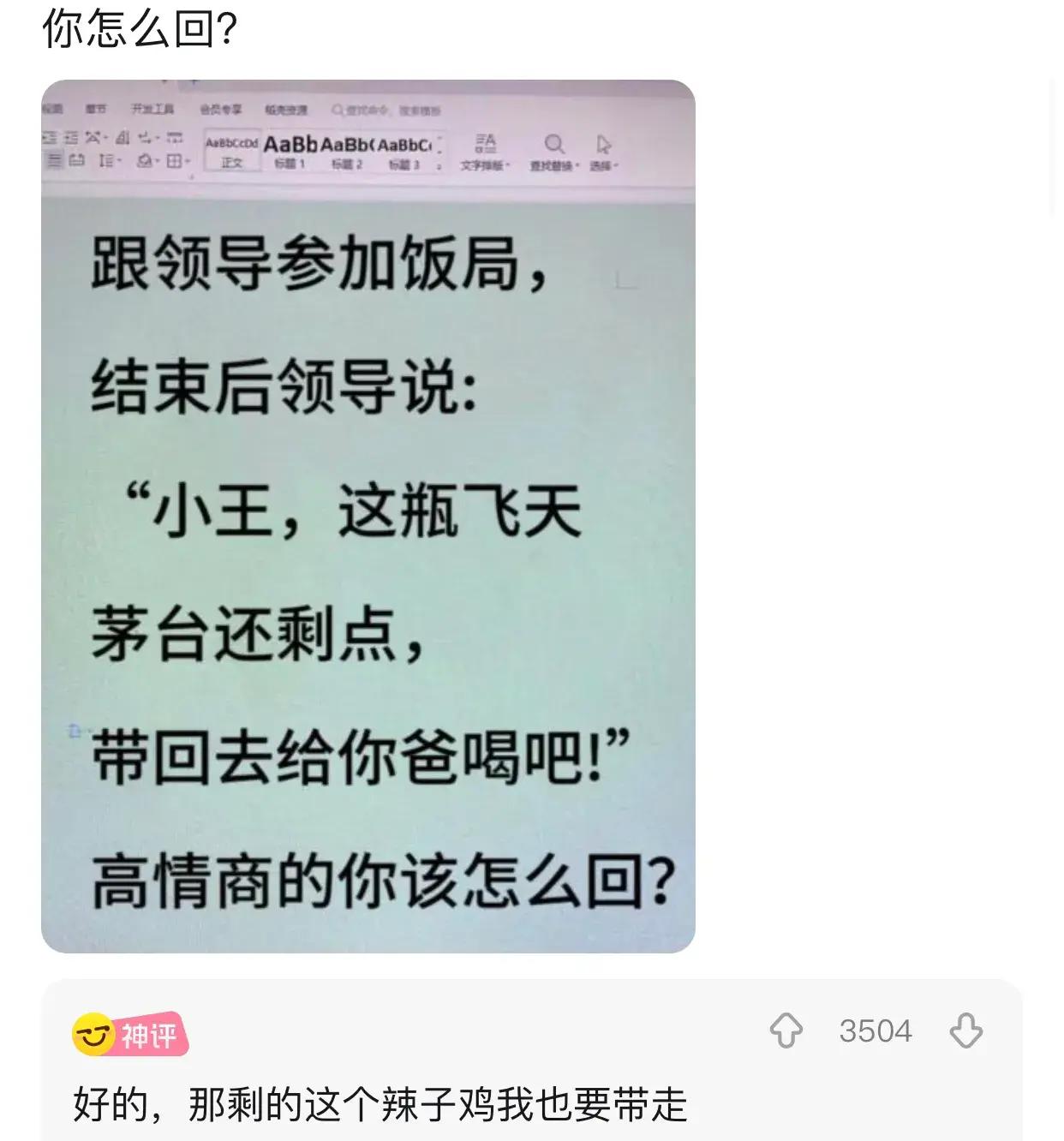Open the post image in full view
This screenshot has height=1141, width=1064.
368,516
